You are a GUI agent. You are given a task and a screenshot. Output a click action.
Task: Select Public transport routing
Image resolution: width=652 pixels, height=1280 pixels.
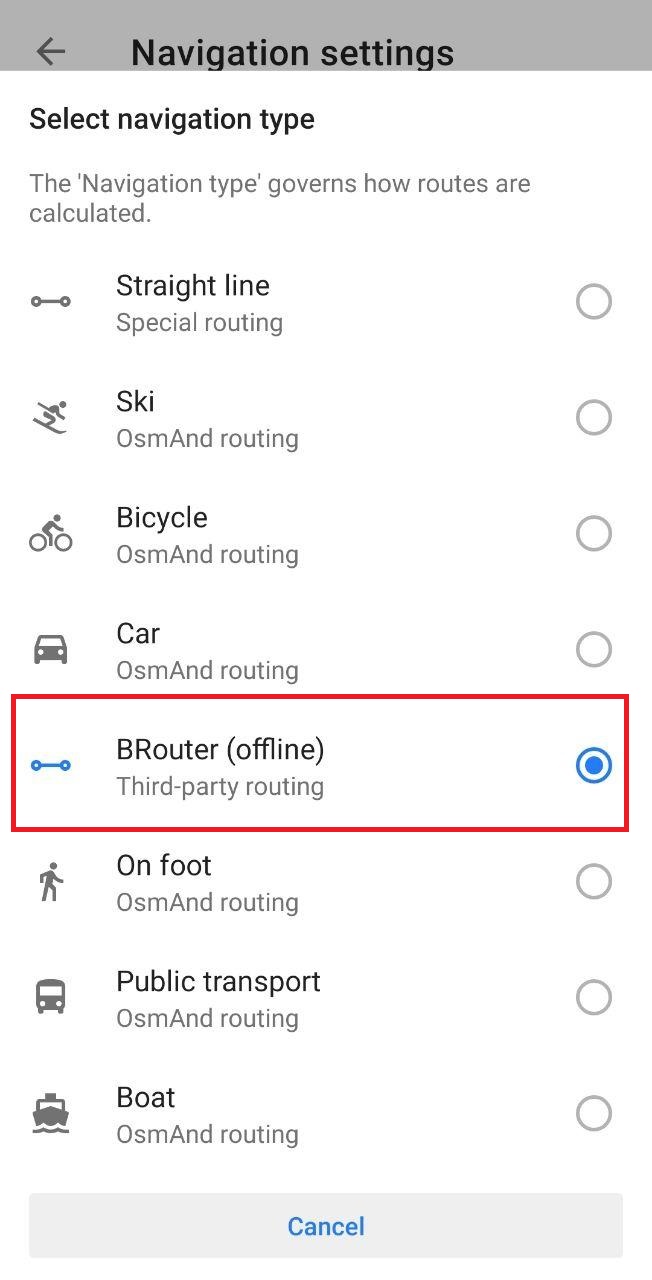593,997
